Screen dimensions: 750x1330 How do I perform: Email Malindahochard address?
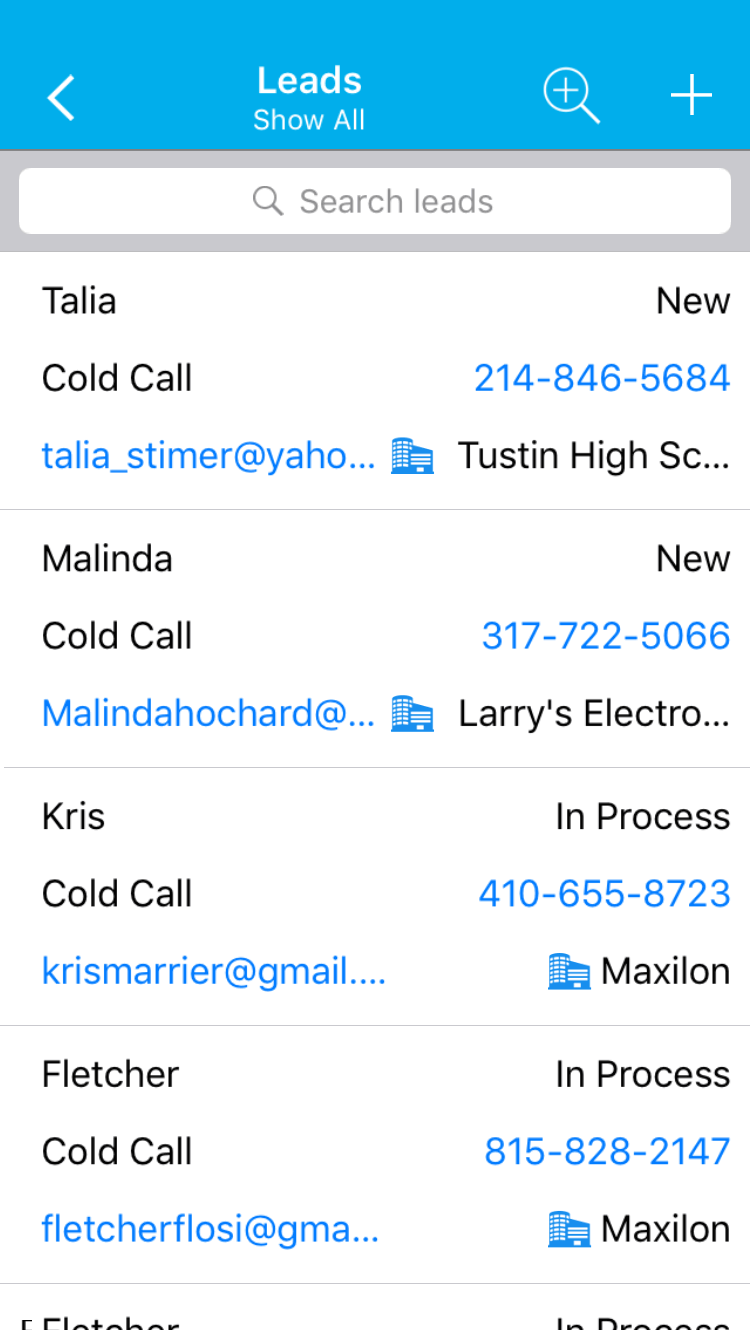click(208, 714)
